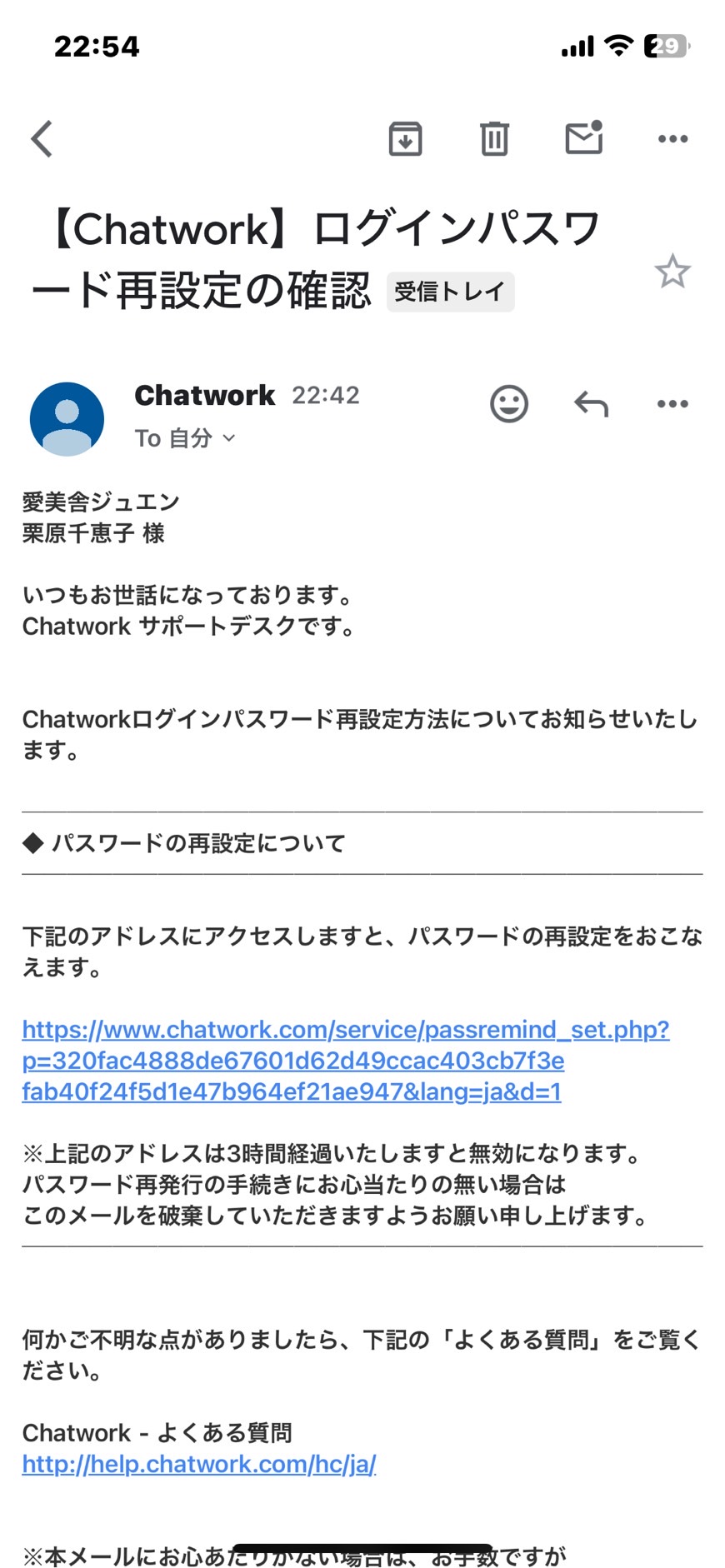Star this password reset email
Screen dimensions: 725x1568
coord(672,272)
